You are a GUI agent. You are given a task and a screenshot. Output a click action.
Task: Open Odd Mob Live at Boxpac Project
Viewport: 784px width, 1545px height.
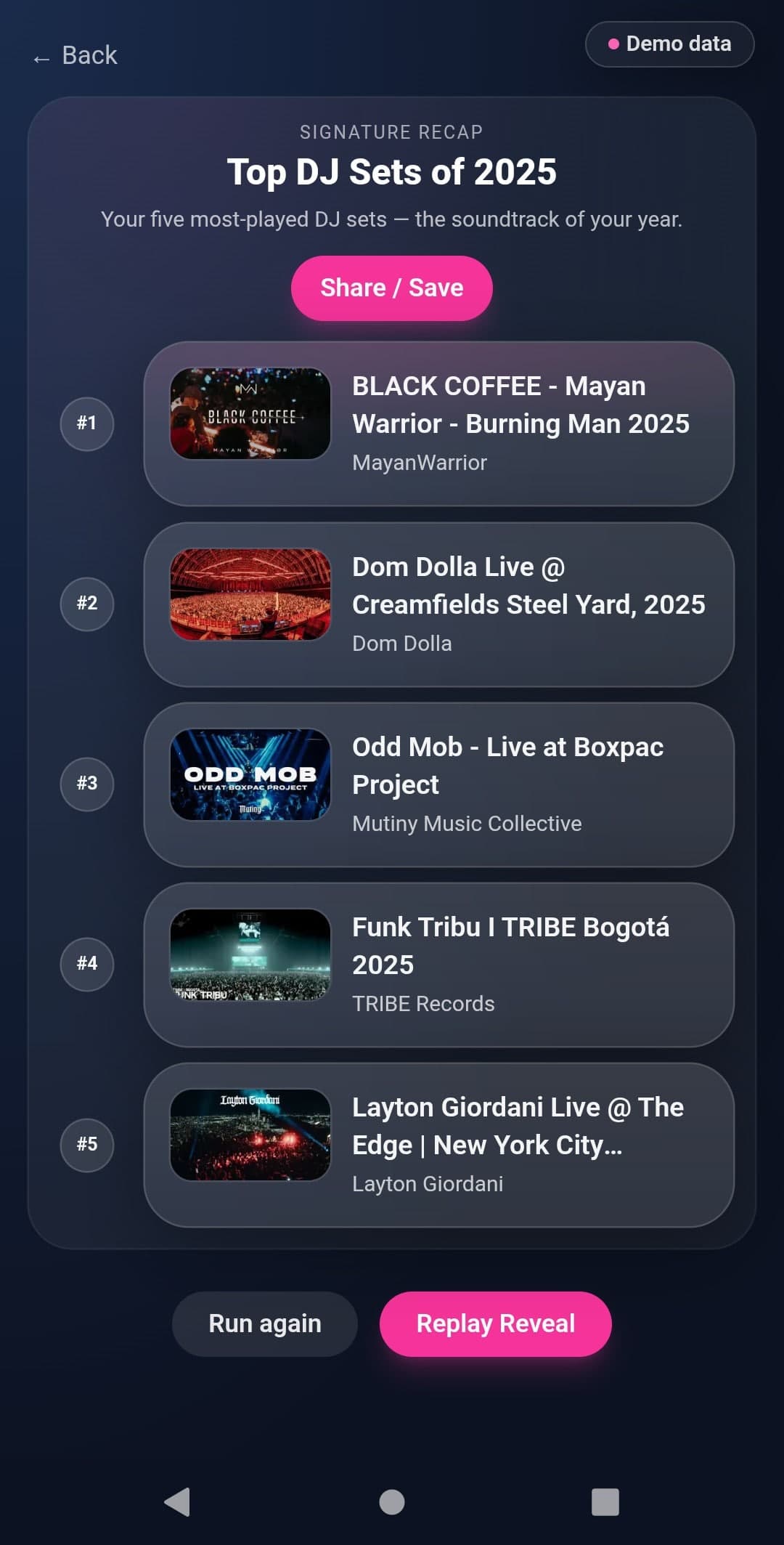coord(438,784)
